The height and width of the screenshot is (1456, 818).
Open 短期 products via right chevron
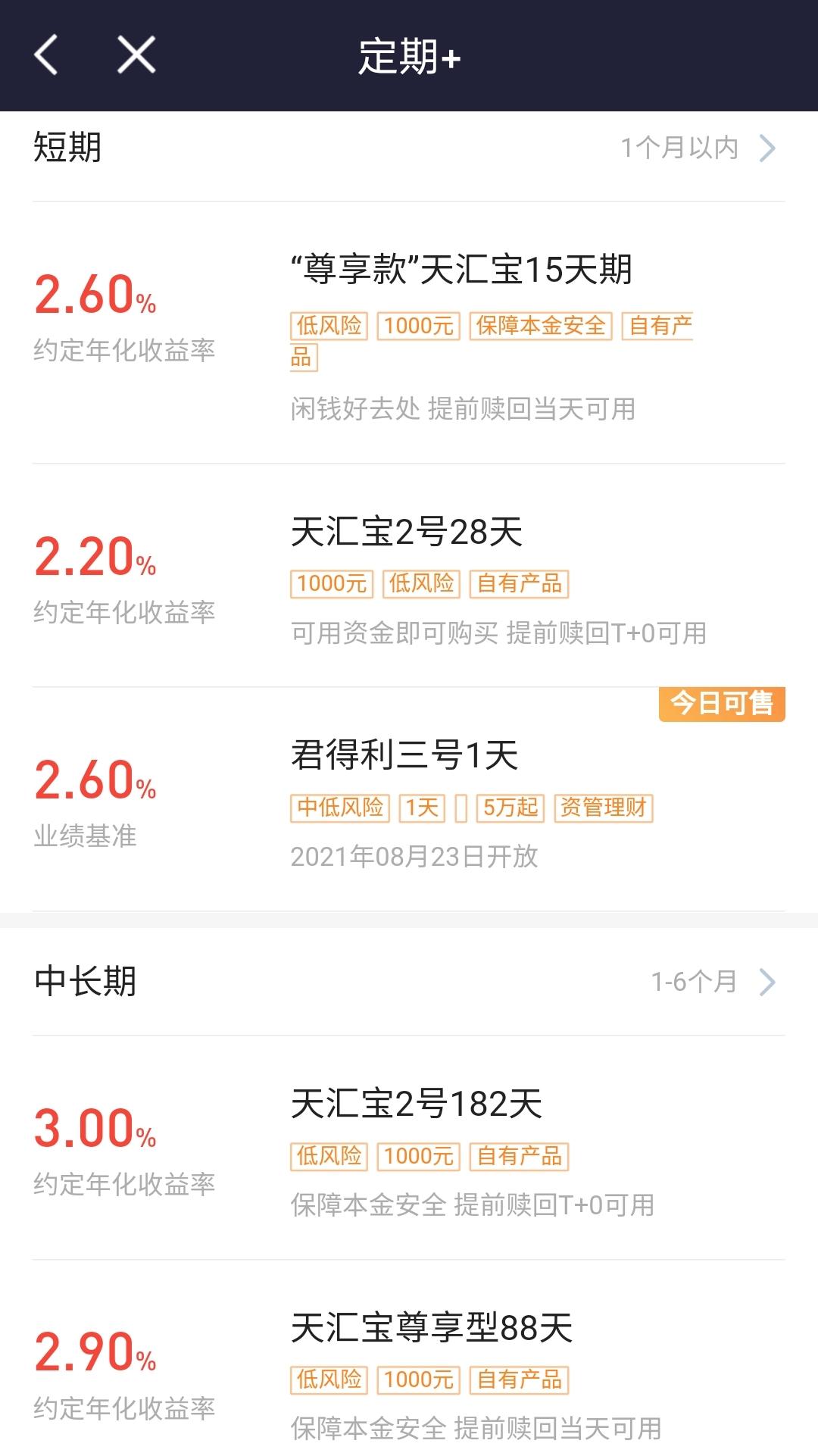(769, 148)
